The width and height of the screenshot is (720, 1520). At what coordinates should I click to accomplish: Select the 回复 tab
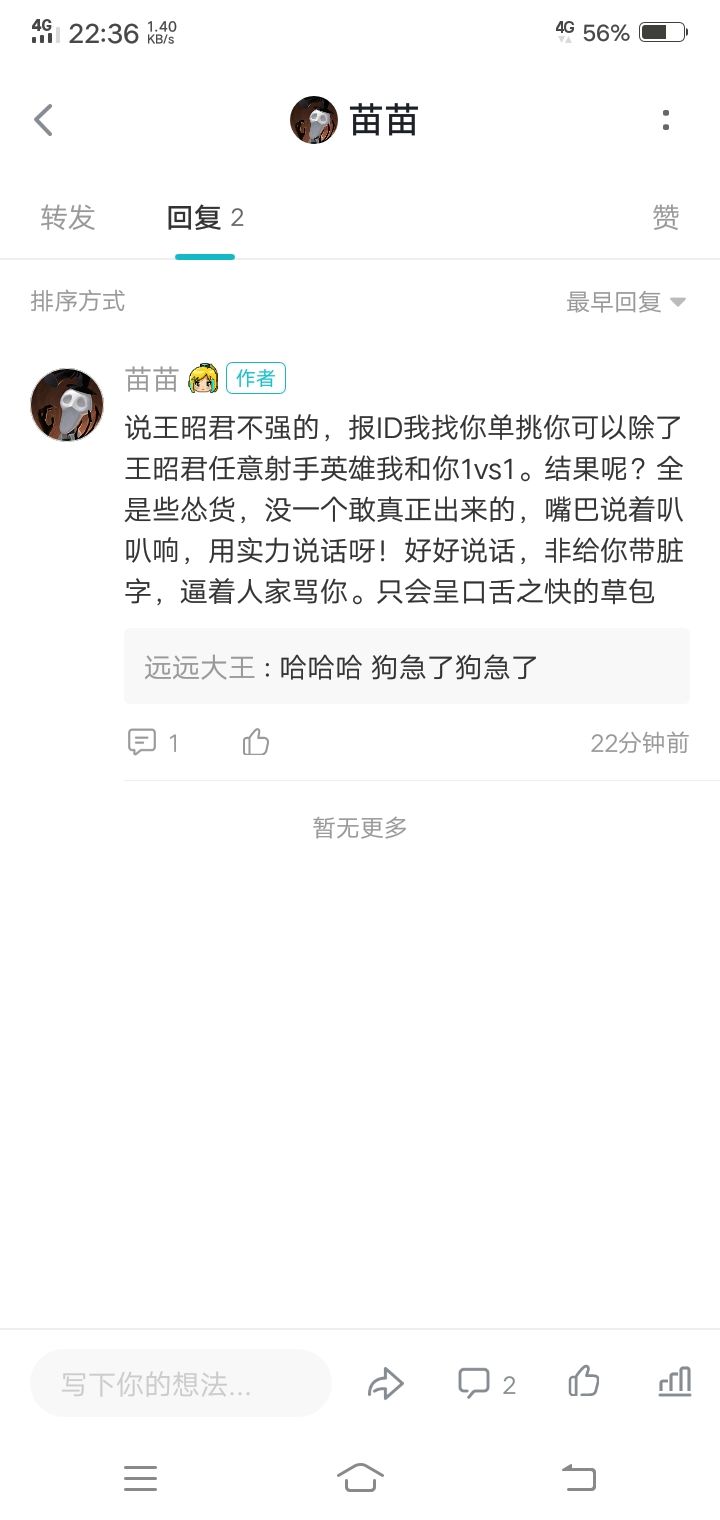205,217
